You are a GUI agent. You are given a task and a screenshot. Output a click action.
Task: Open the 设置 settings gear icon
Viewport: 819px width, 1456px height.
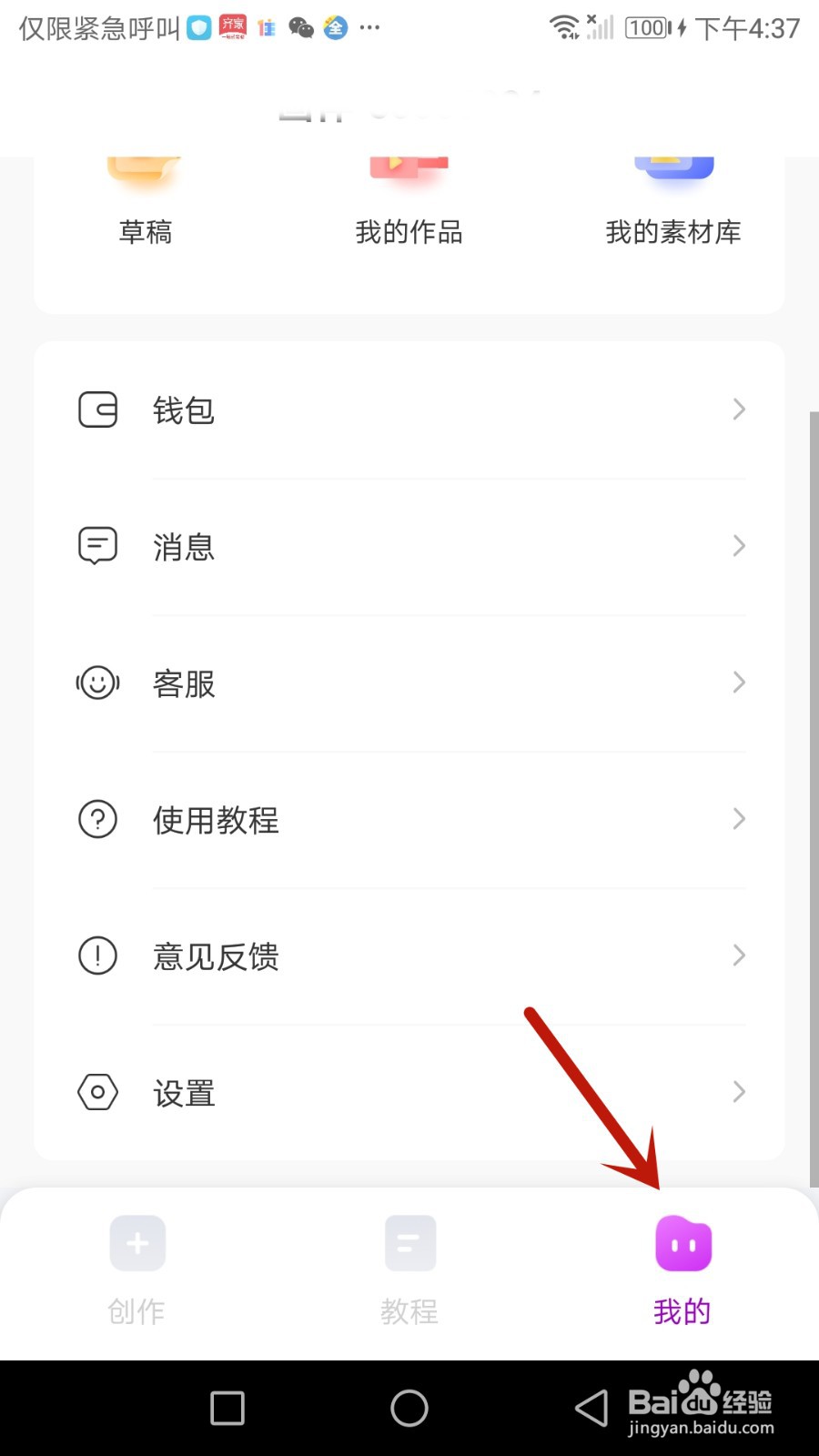97,1092
